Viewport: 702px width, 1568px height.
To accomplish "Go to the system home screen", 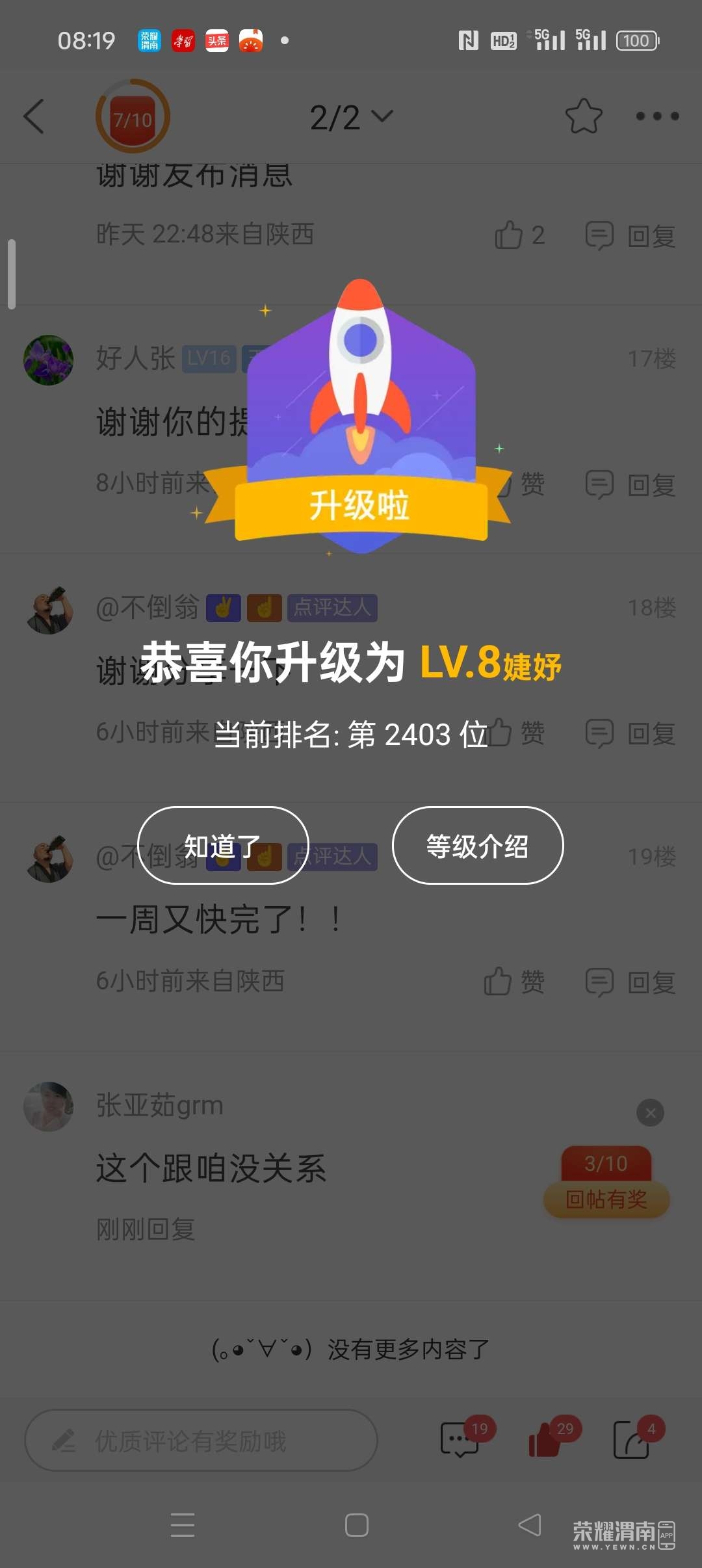I will click(356, 1525).
